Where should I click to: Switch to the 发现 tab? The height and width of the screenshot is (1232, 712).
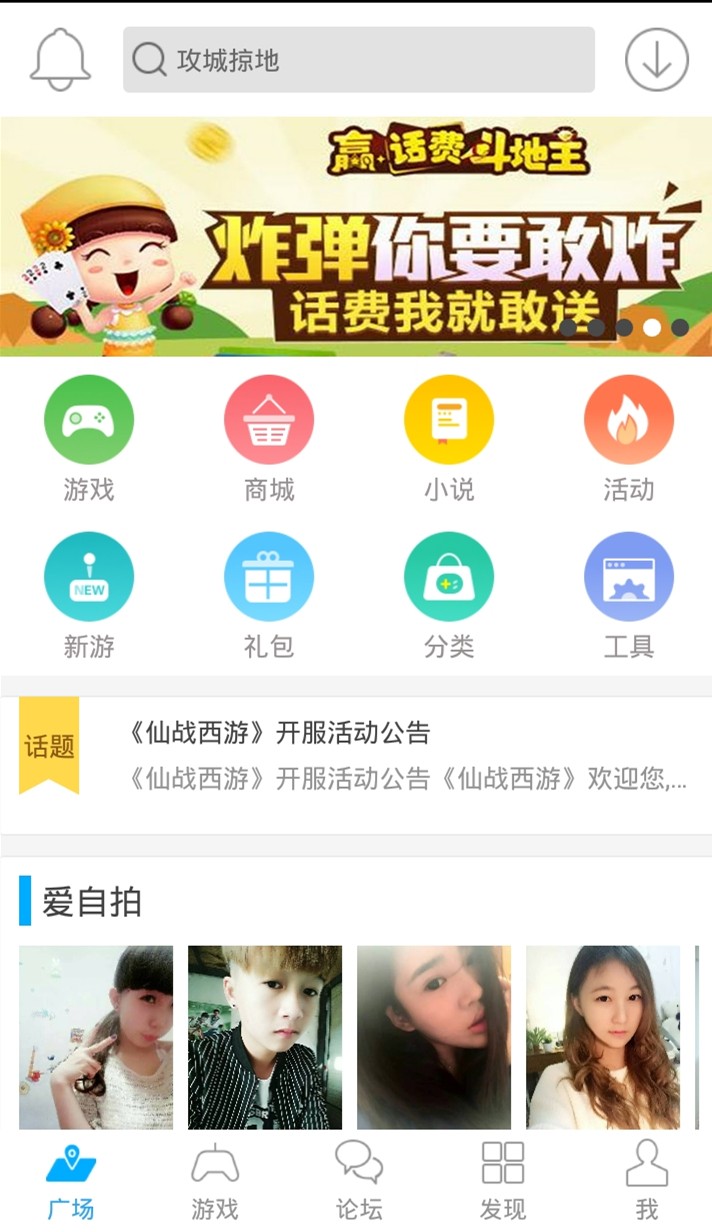tap(502, 1183)
